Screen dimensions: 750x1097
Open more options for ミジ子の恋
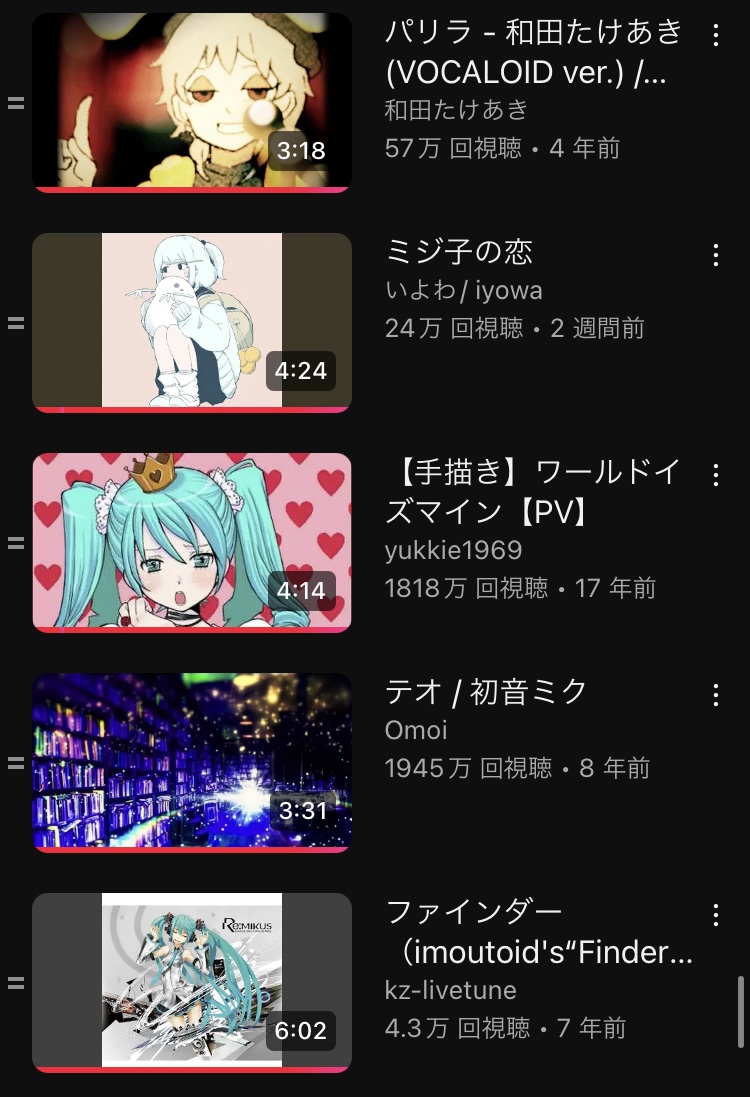[x=715, y=255]
